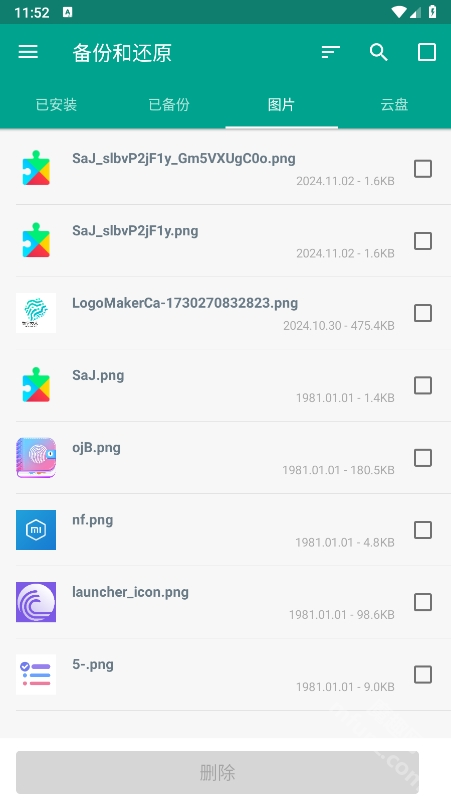This screenshot has width=451, height=803.
Task: Open the hamburger drawer menu
Action: point(28,52)
